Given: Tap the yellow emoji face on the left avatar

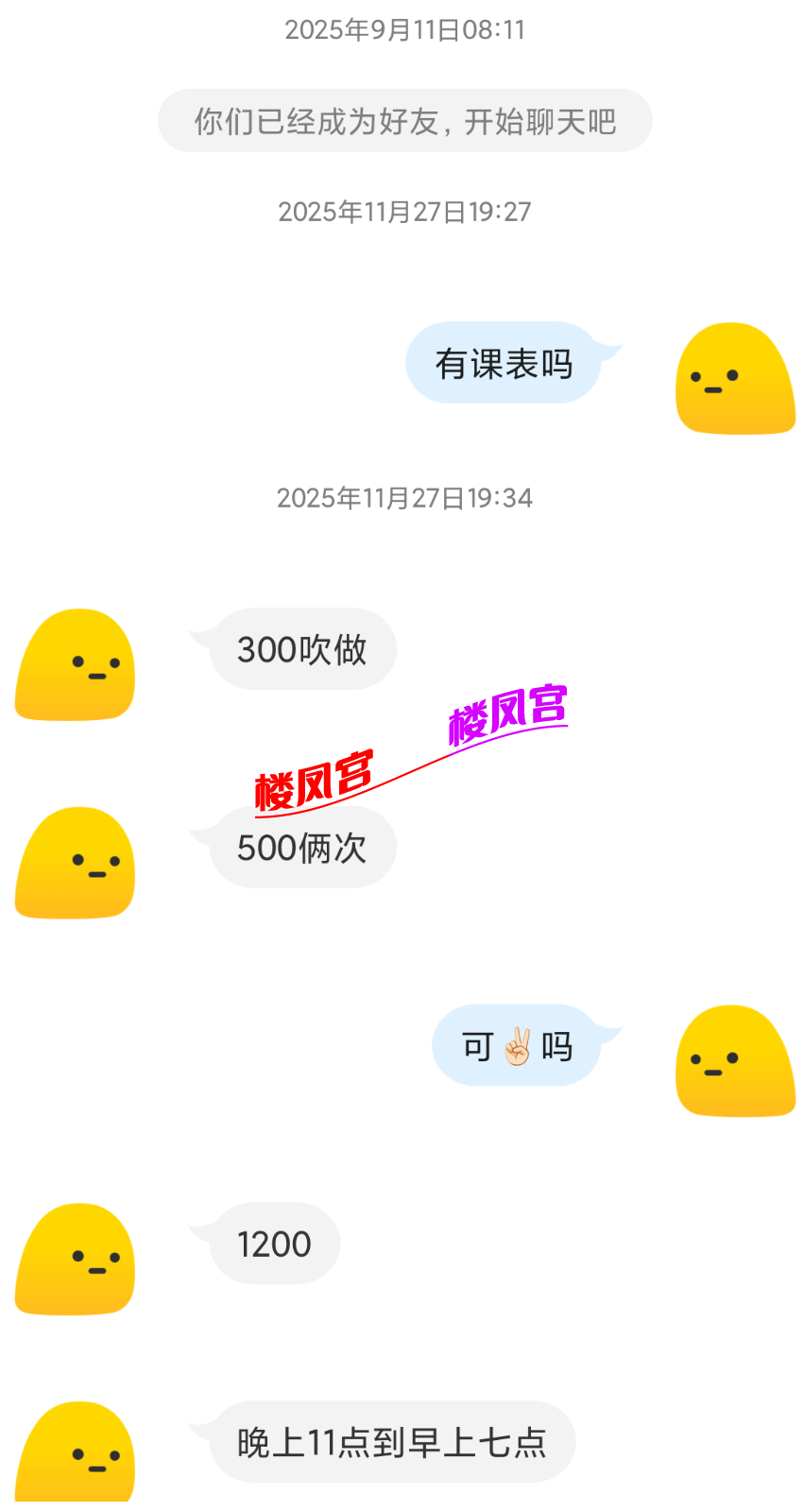Looking at the screenshot, I should click(x=74, y=666).
